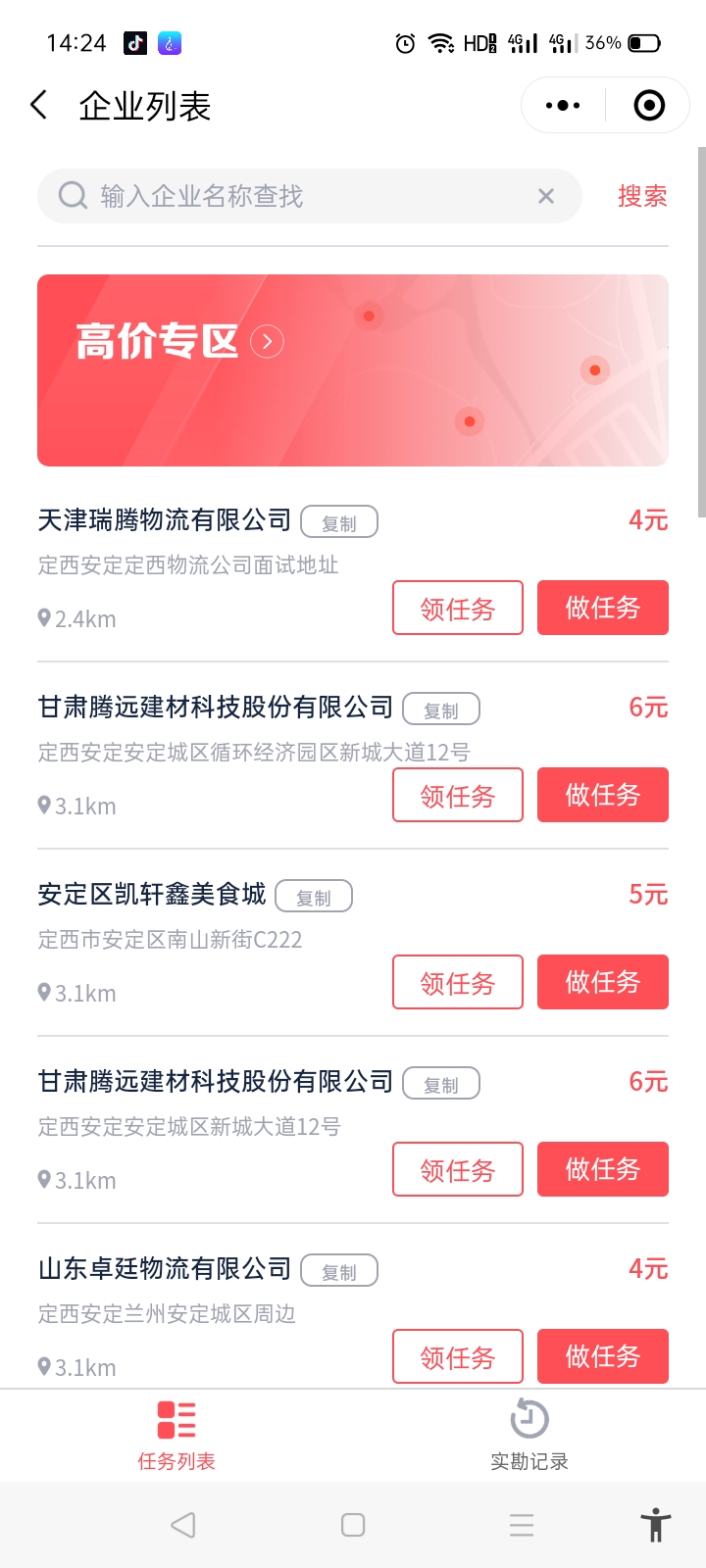The height and width of the screenshot is (1568, 706).
Task: Switch to the 实勘记录 tab
Action: (x=529, y=1434)
